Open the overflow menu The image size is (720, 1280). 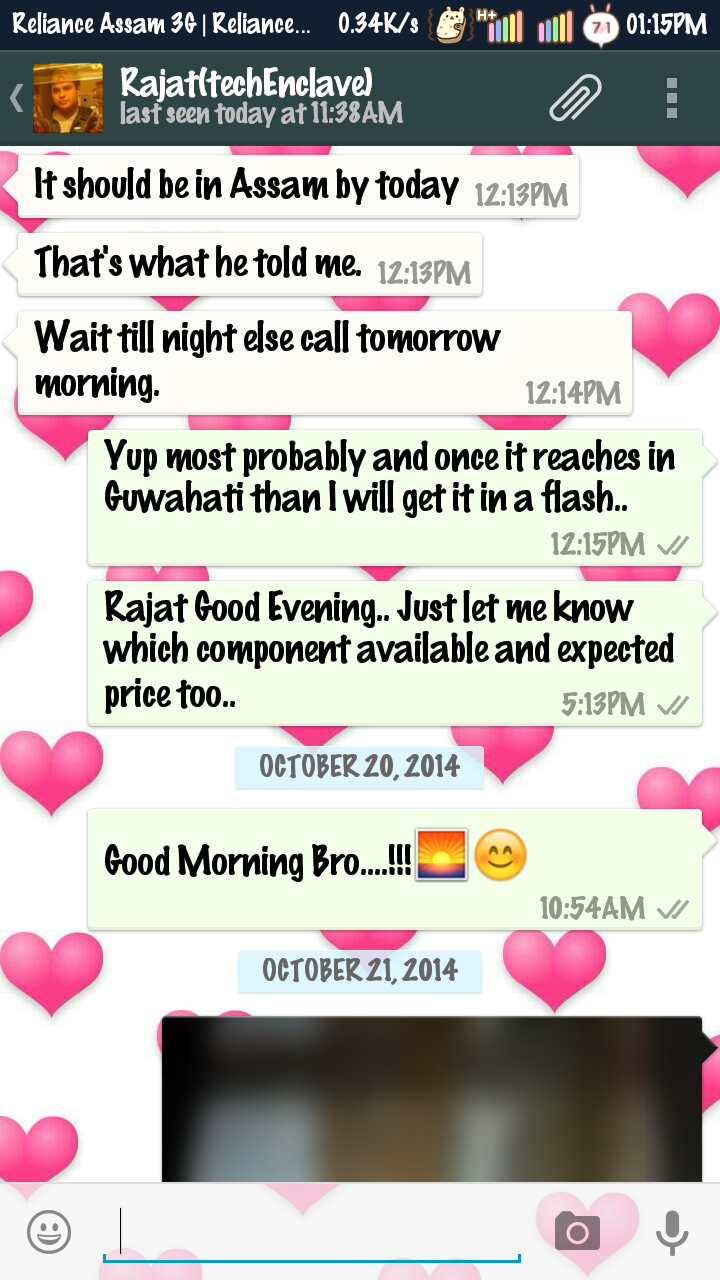(x=672, y=98)
